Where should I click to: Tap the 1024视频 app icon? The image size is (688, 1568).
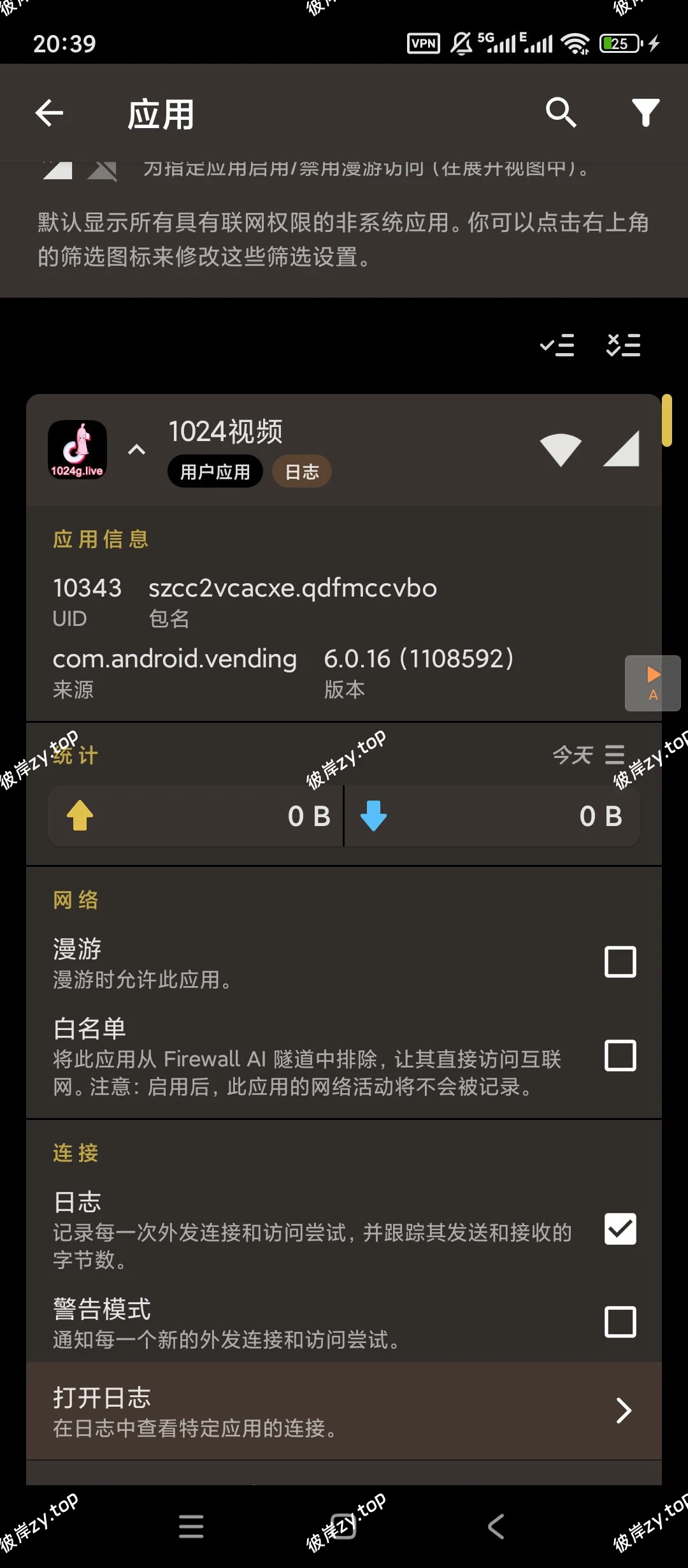click(x=77, y=449)
